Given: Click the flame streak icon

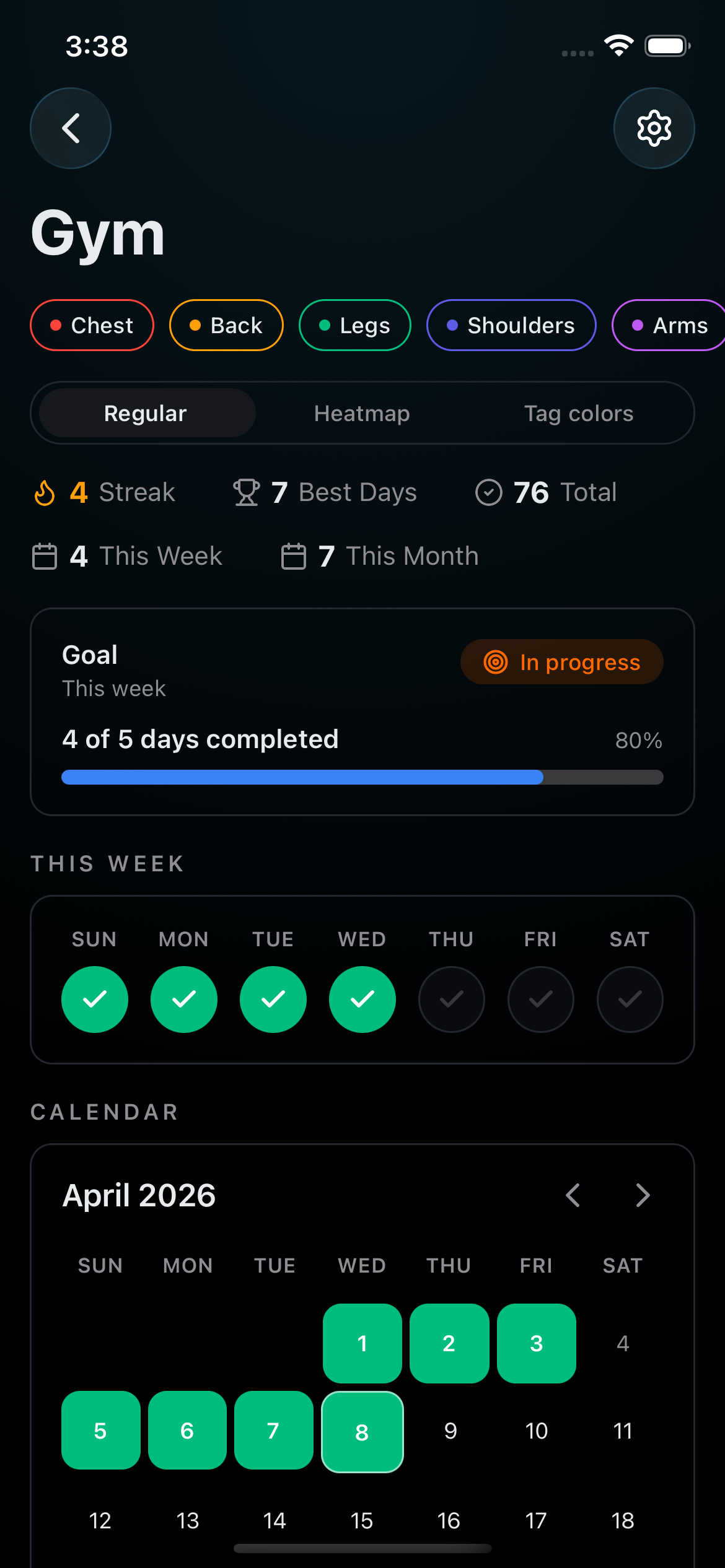Looking at the screenshot, I should [x=44, y=492].
